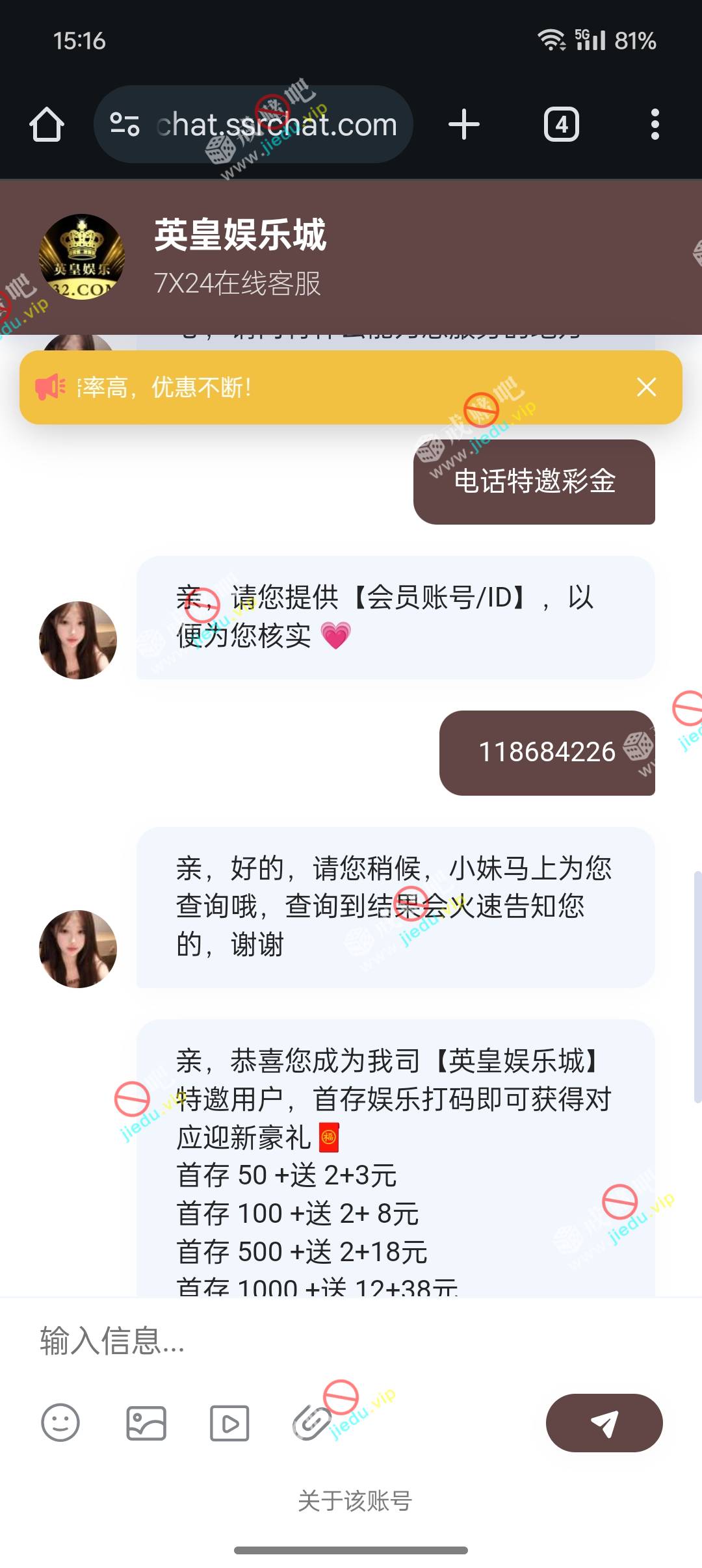Go to the browser home page
702x1568 pixels.
47,124
